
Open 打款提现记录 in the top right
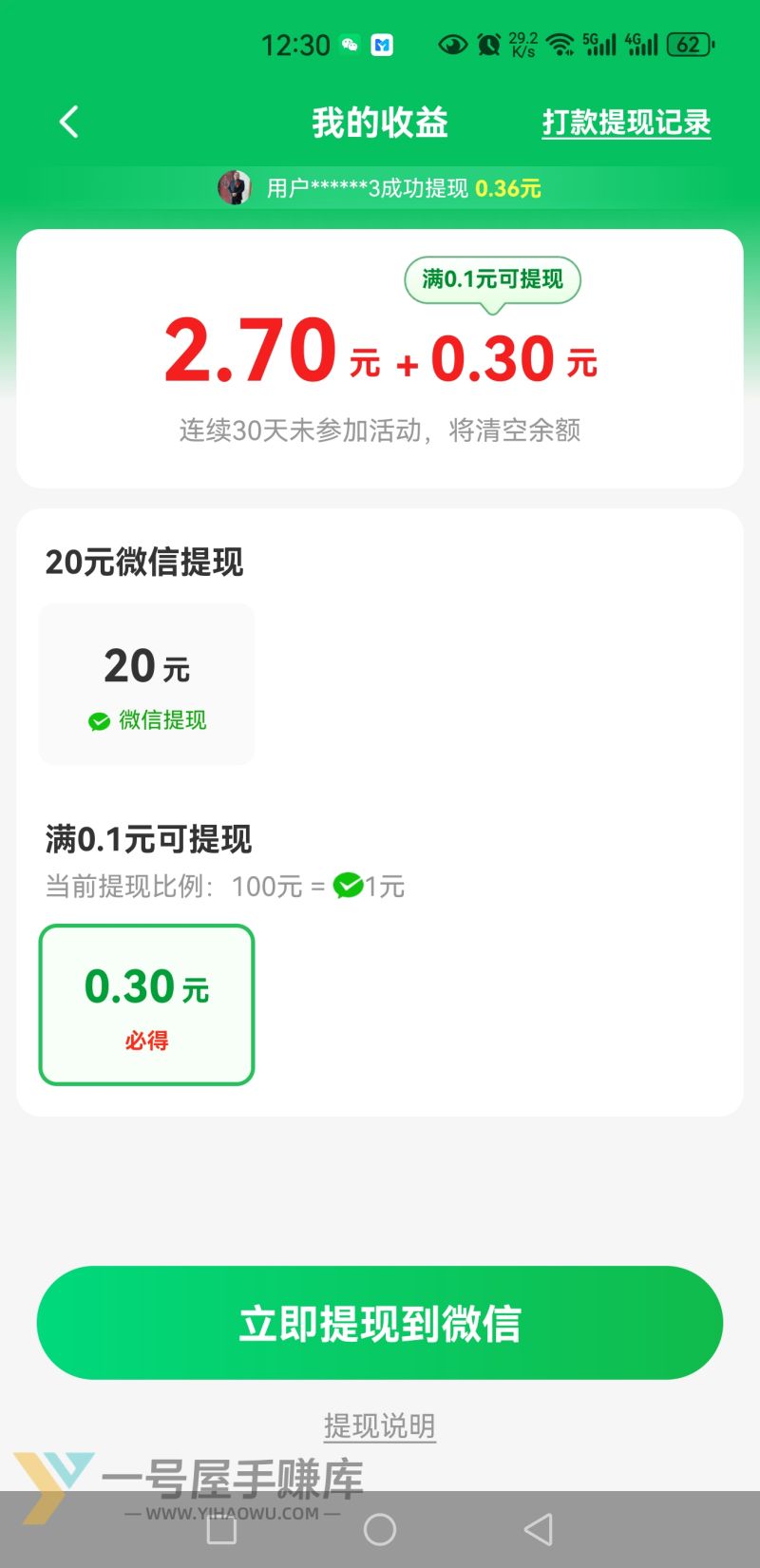click(x=627, y=122)
